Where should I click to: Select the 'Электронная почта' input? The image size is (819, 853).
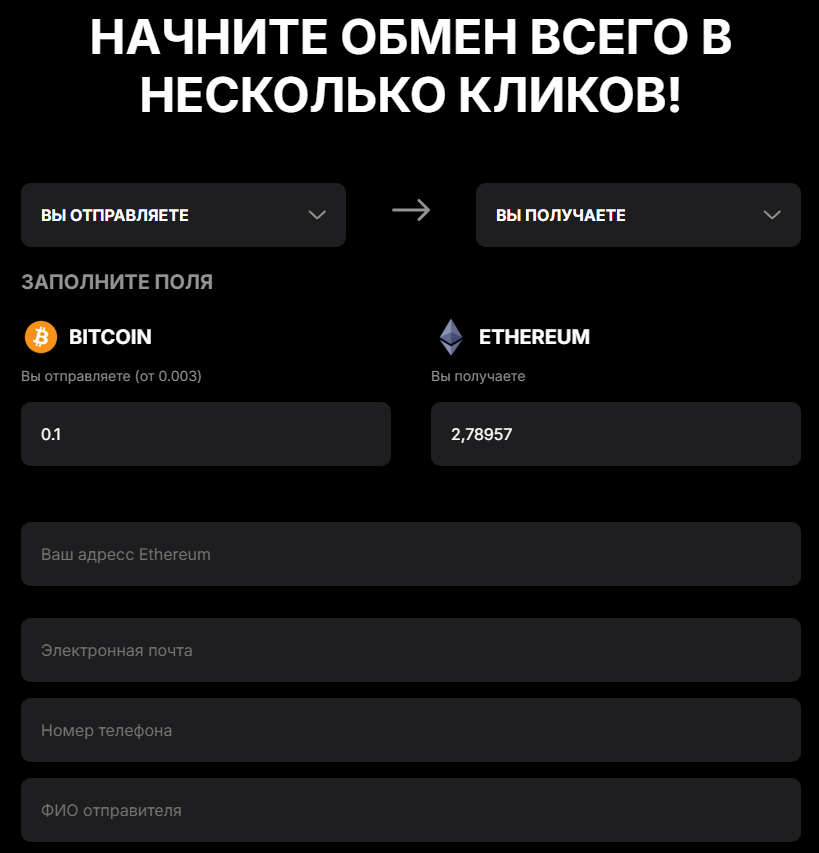click(410, 650)
